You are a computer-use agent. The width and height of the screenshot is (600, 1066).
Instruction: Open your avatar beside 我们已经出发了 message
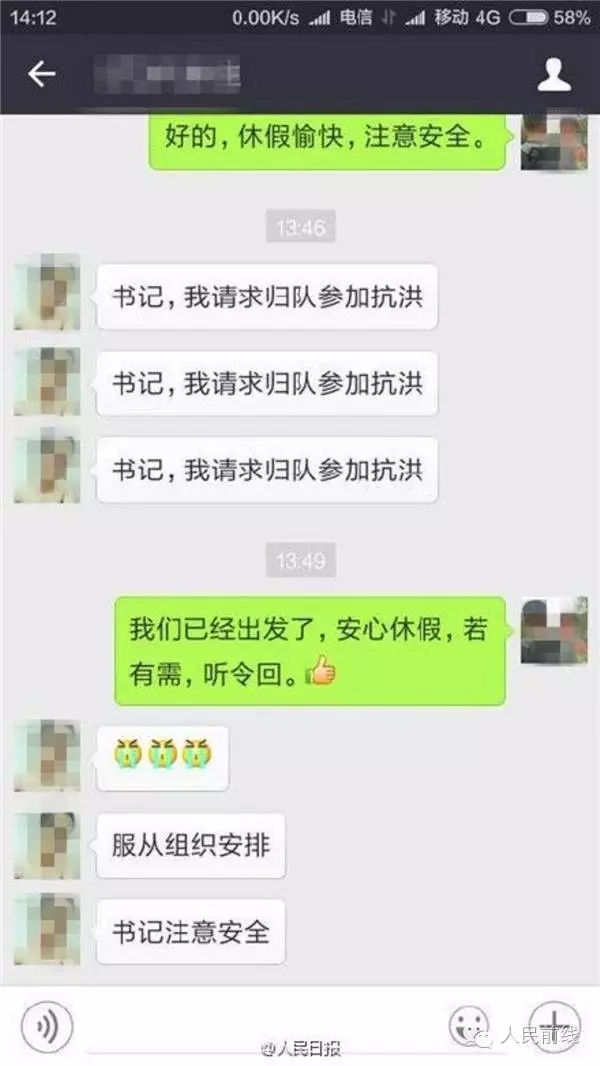point(553,630)
